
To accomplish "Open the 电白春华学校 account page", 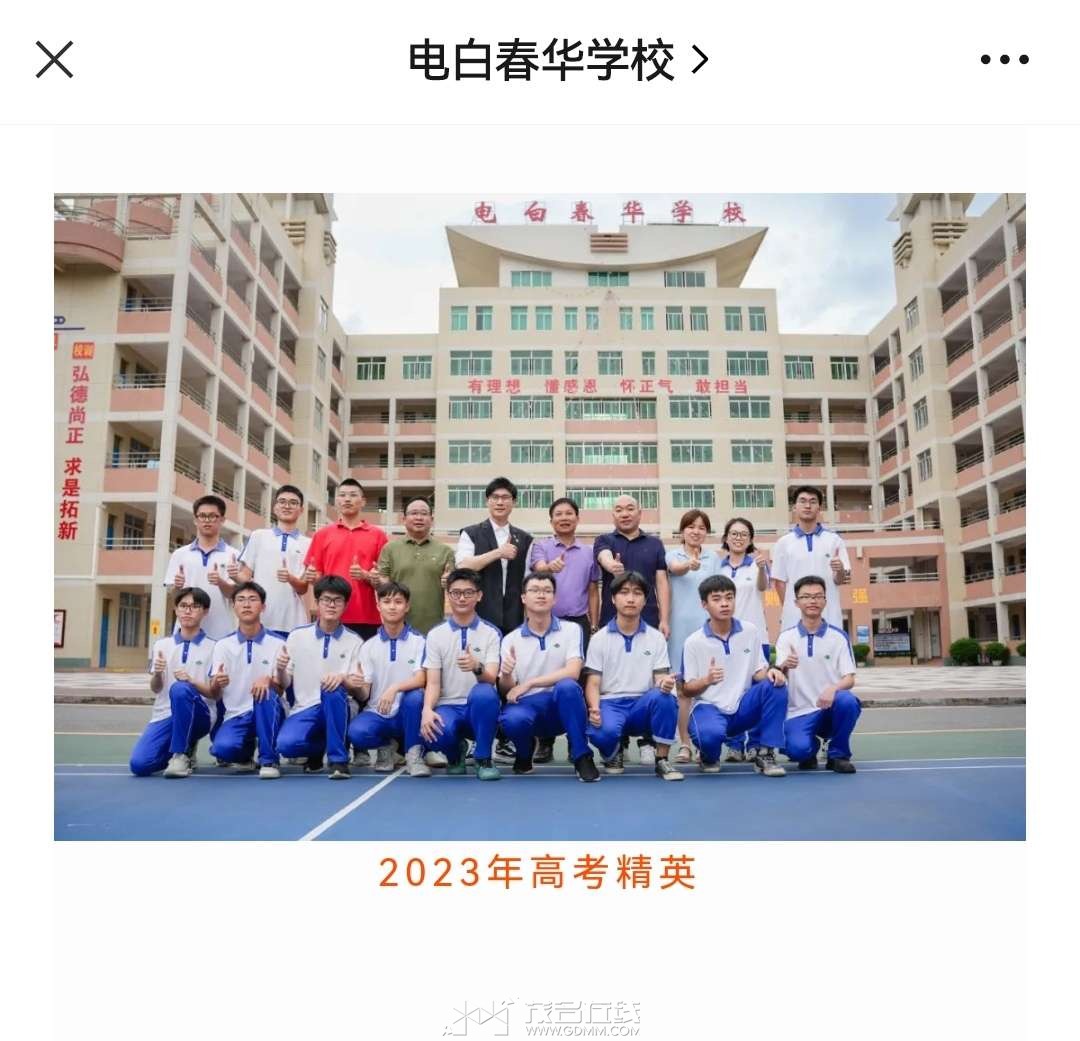I will [558, 61].
